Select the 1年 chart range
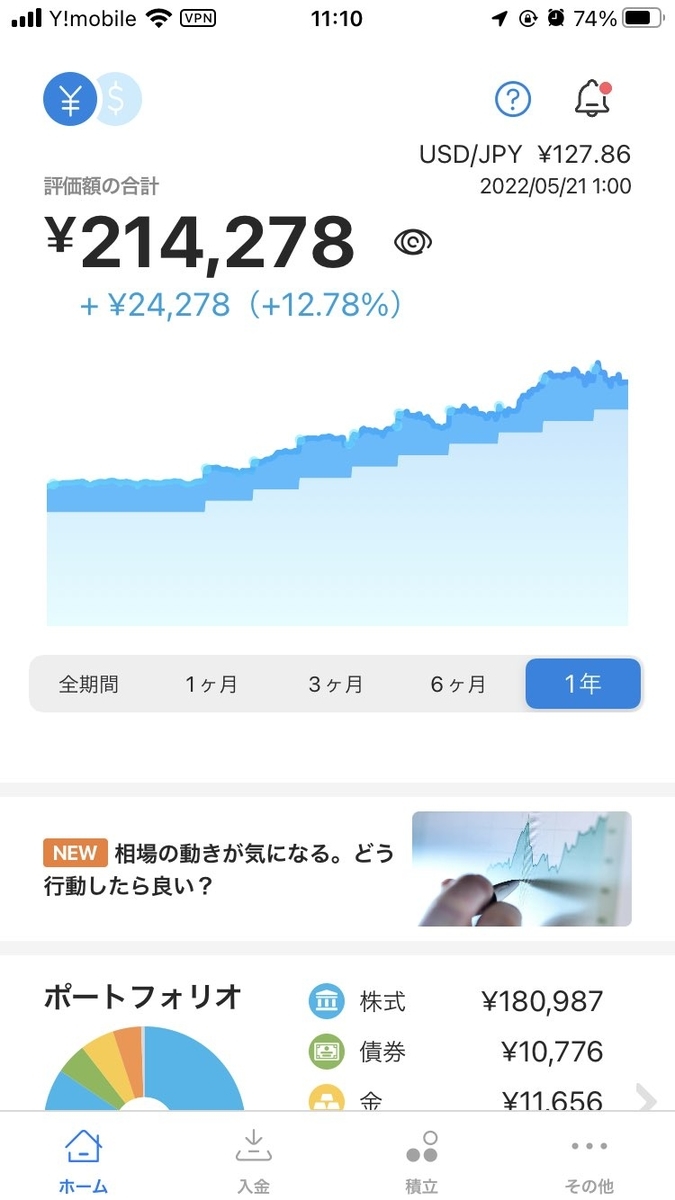The width and height of the screenshot is (675, 1200). (x=583, y=684)
